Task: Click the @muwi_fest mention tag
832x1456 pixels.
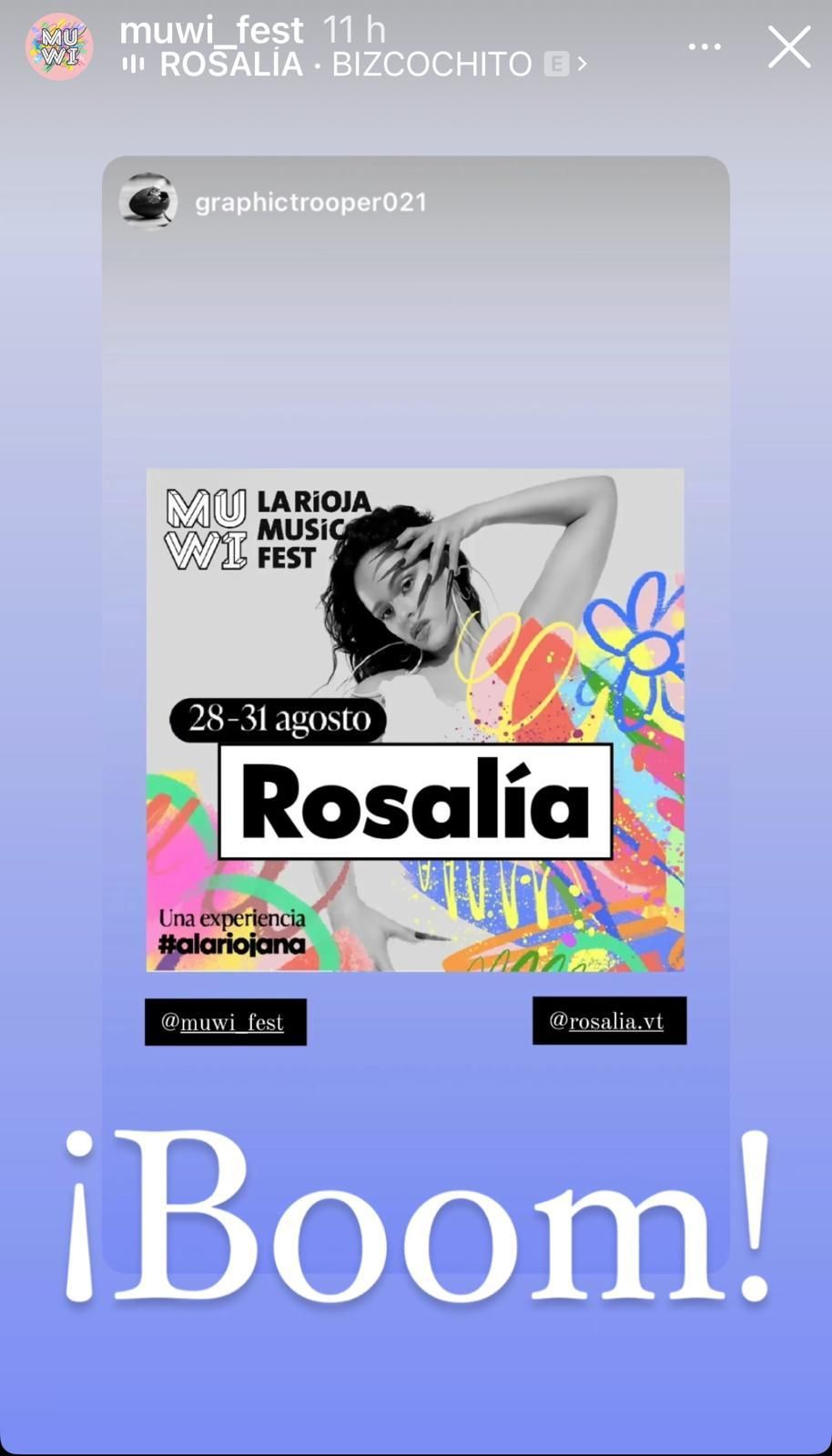Action: (x=225, y=1022)
